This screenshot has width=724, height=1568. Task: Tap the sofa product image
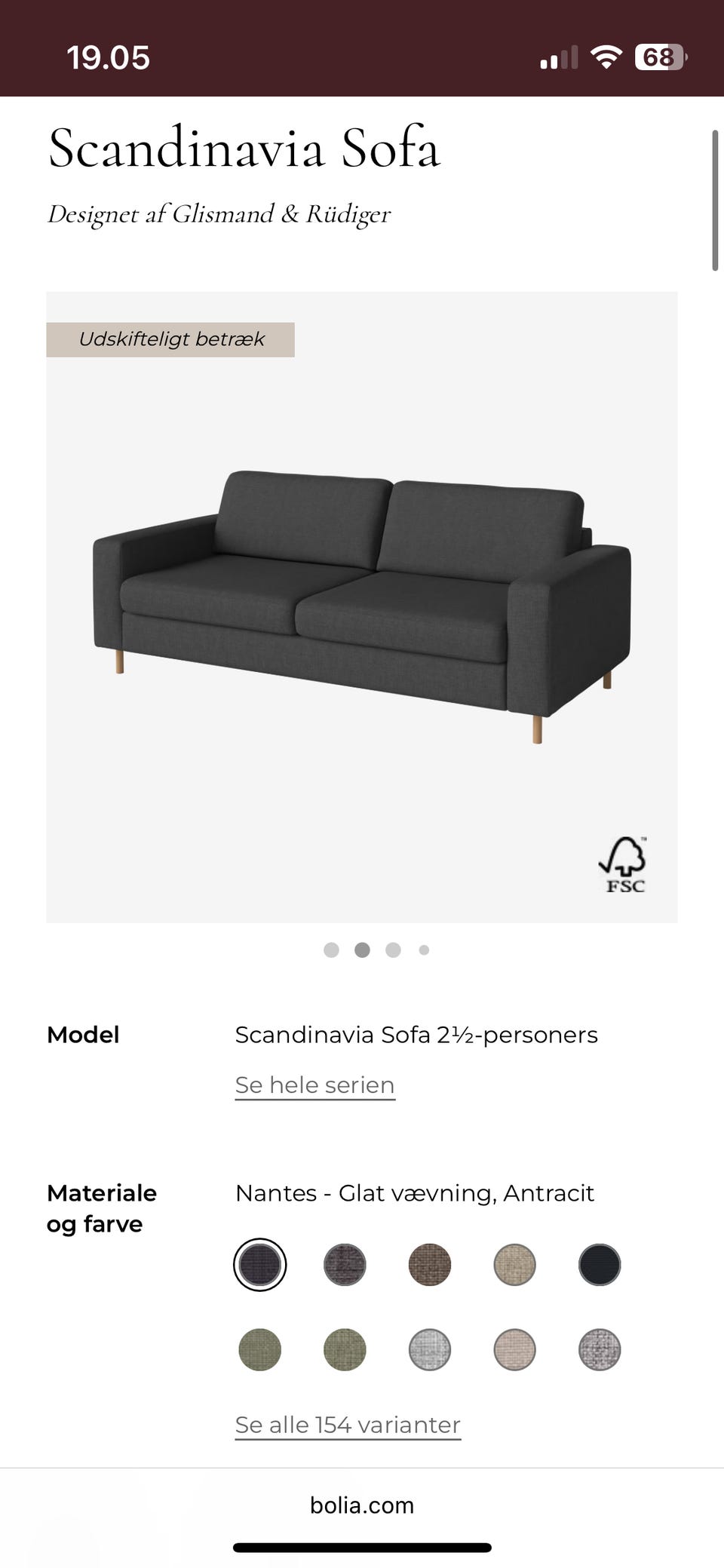pyautogui.click(x=362, y=611)
